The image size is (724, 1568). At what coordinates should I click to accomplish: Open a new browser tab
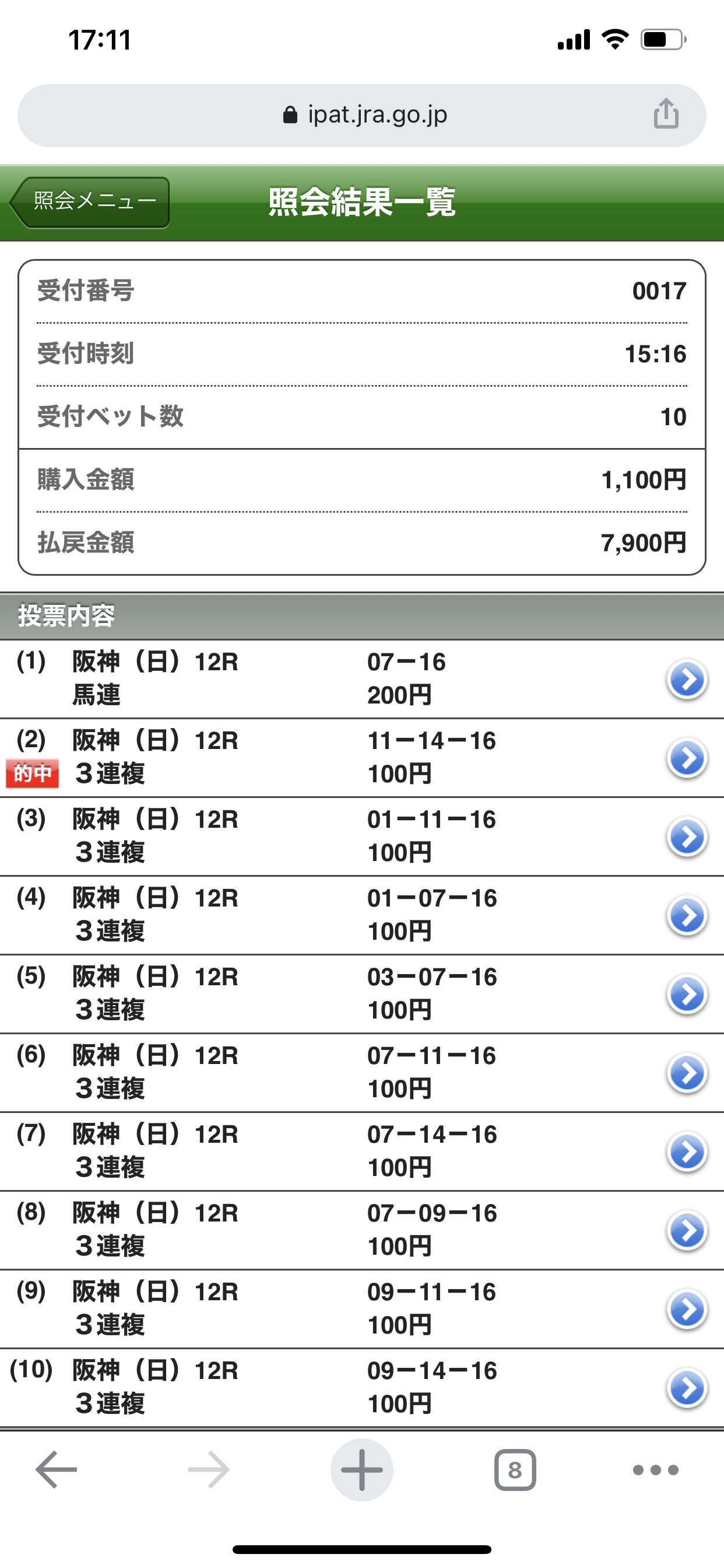(361, 1469)
